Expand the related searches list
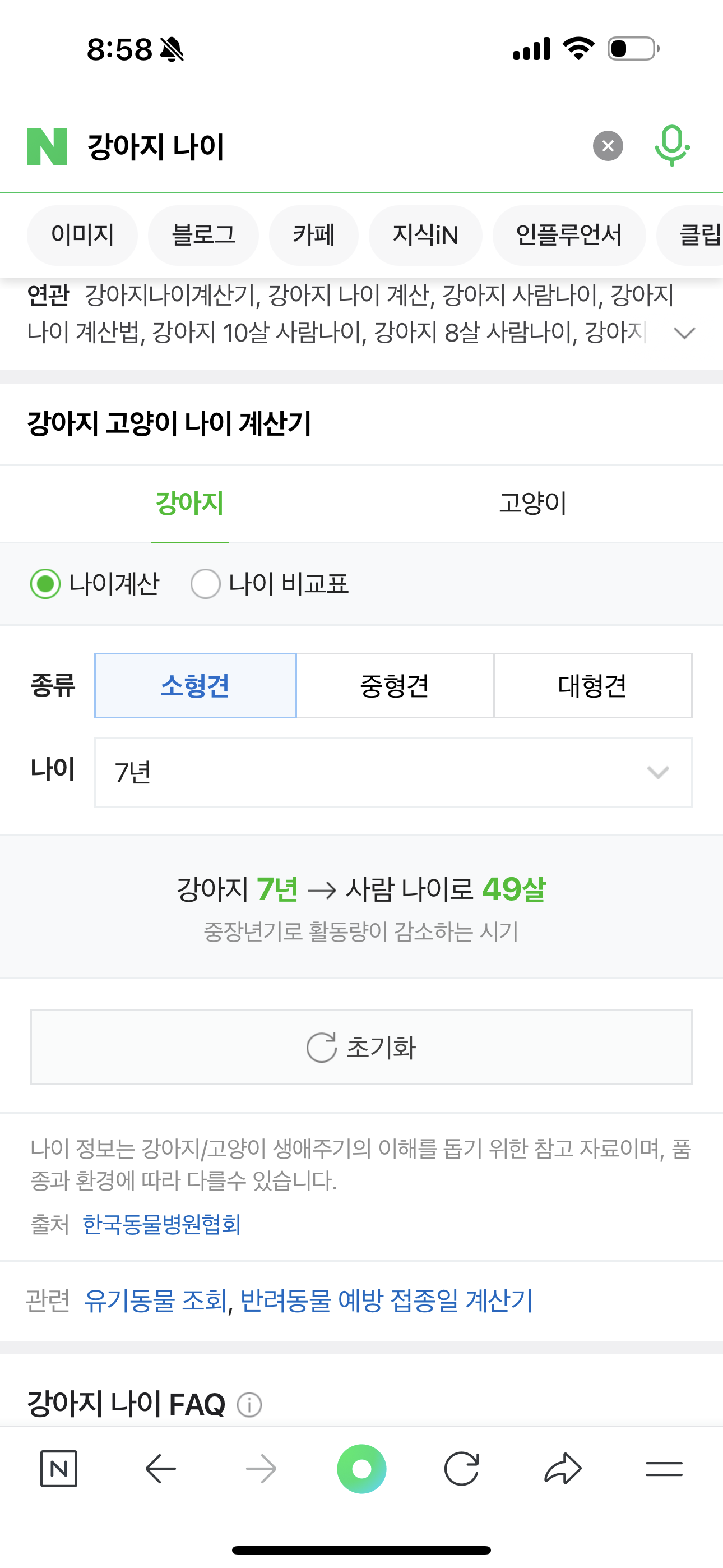This screenshot has height=1568, width=723. [684, 333]
